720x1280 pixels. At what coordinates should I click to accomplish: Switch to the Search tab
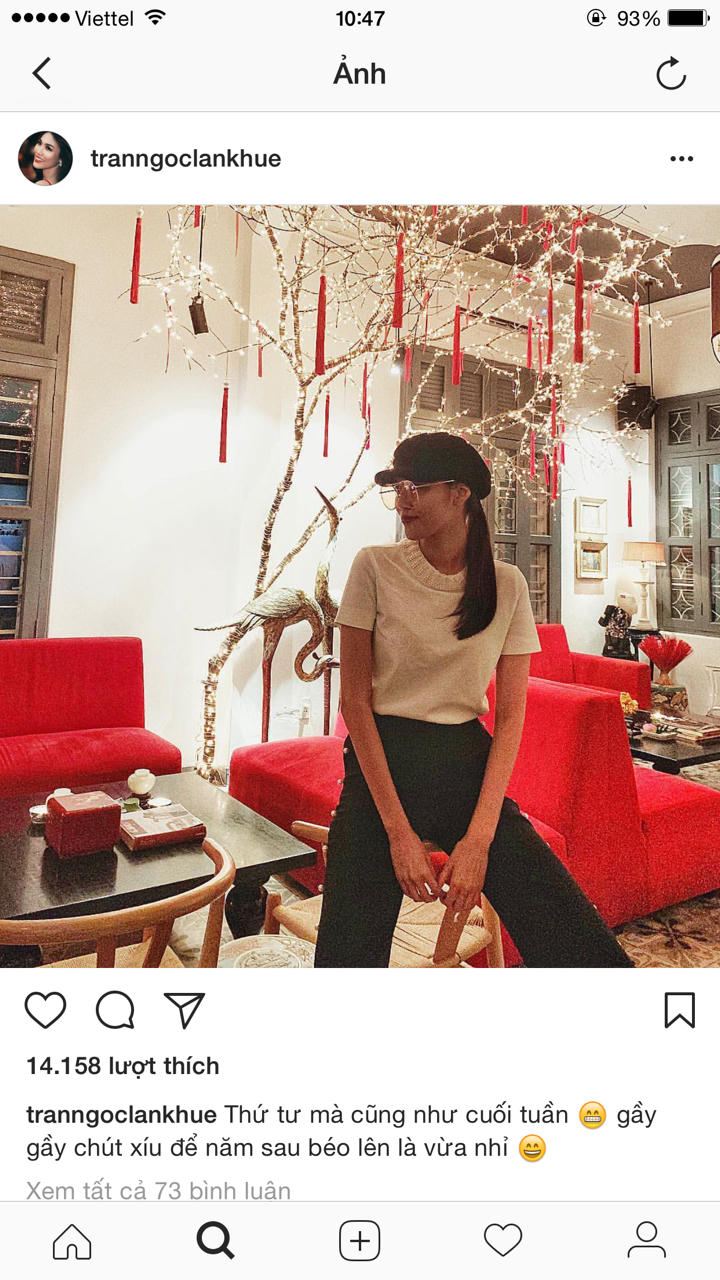point(215,1241)
